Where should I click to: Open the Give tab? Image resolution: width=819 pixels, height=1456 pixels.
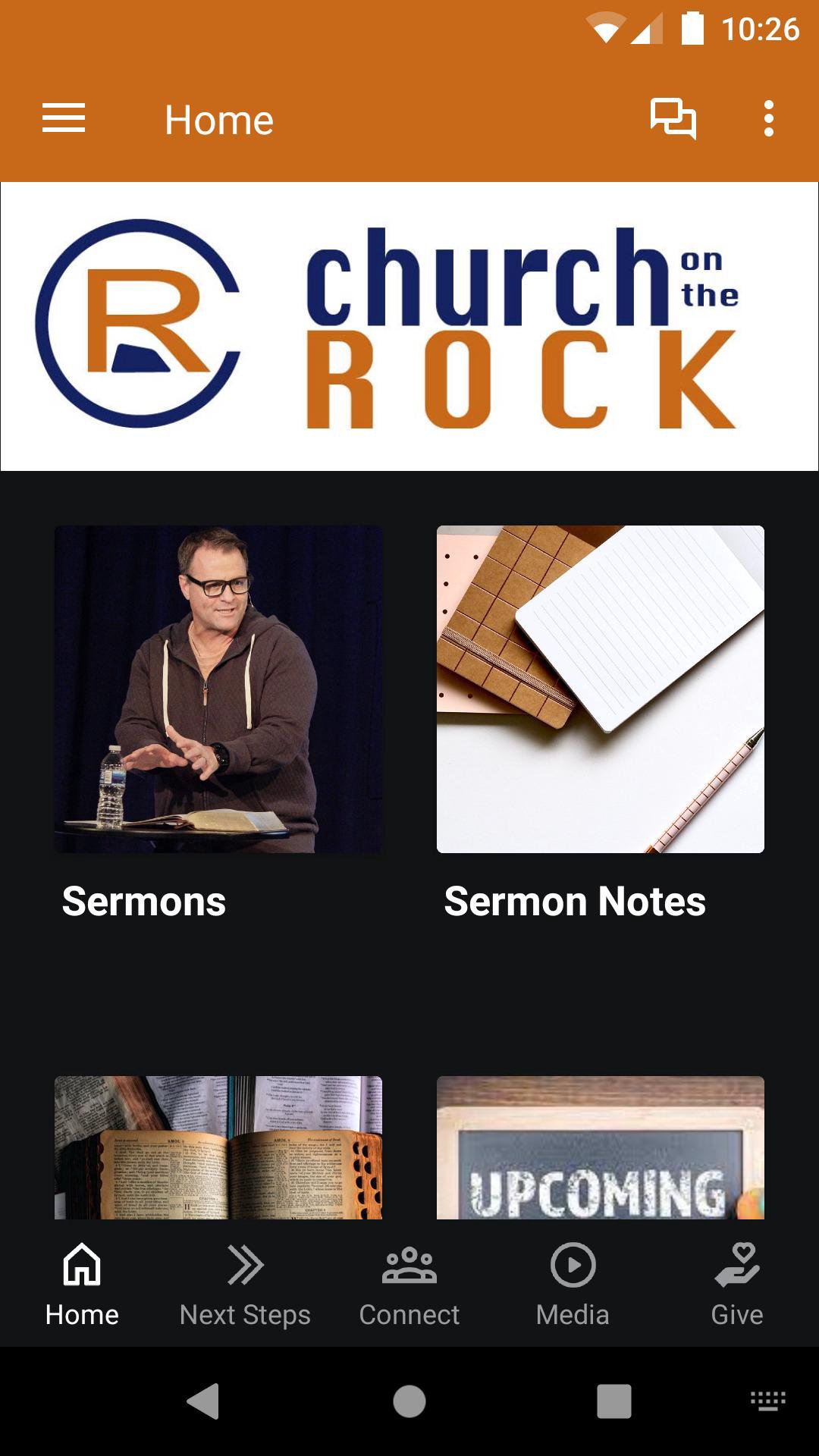point(736,1283)
